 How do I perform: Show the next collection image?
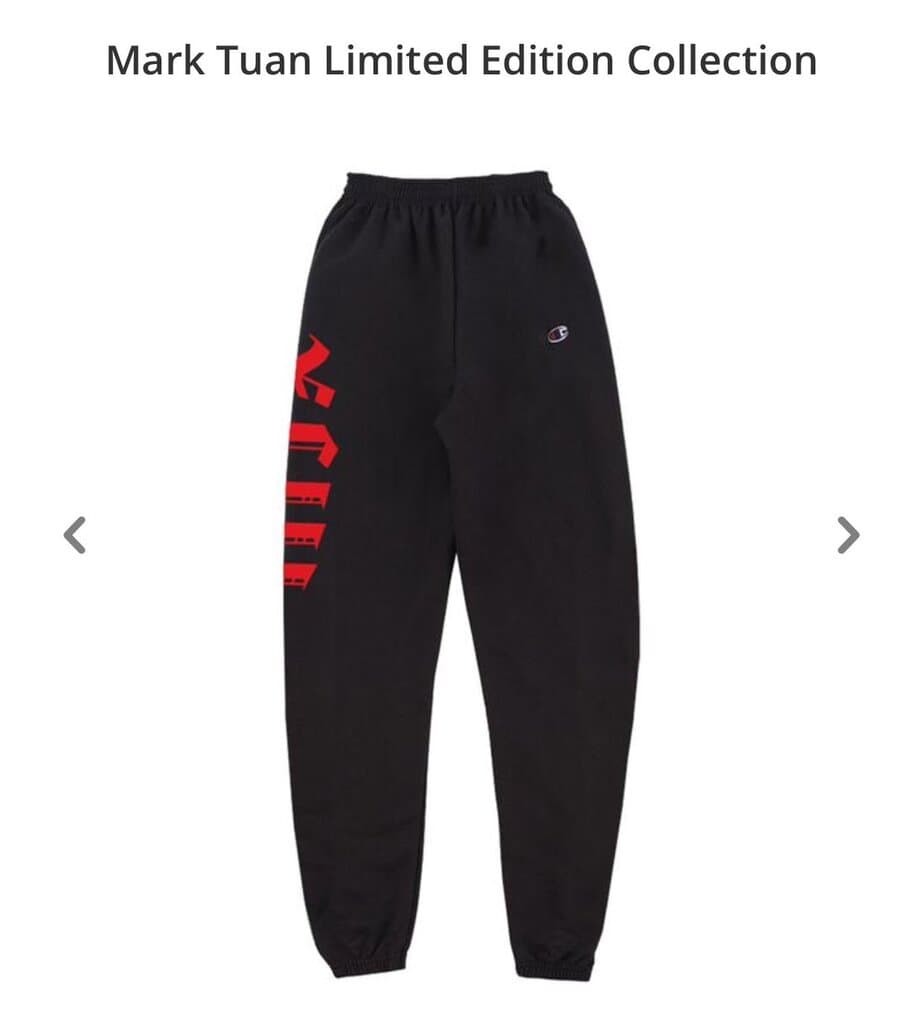[x=847, y=535]
